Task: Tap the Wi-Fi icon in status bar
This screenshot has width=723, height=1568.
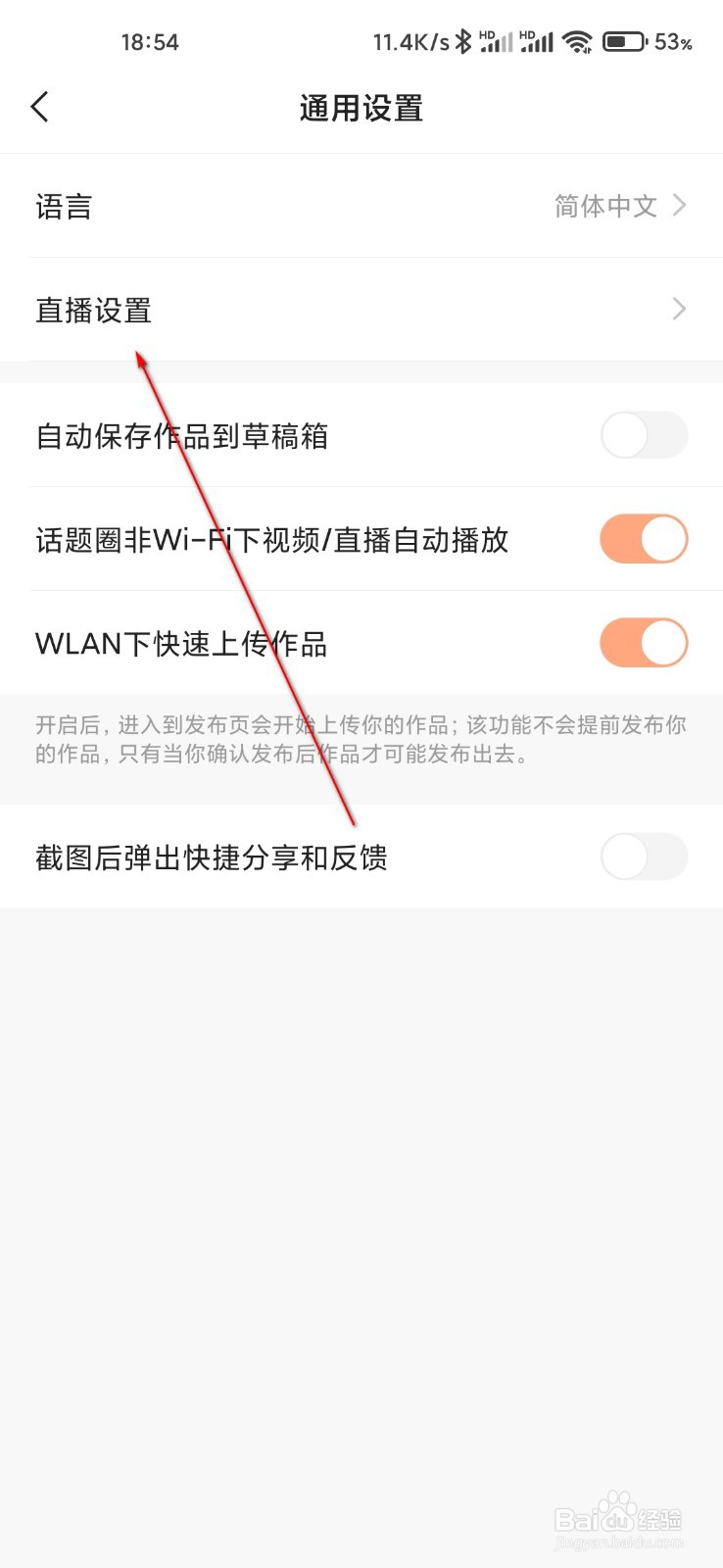Action: pos(577,41)
